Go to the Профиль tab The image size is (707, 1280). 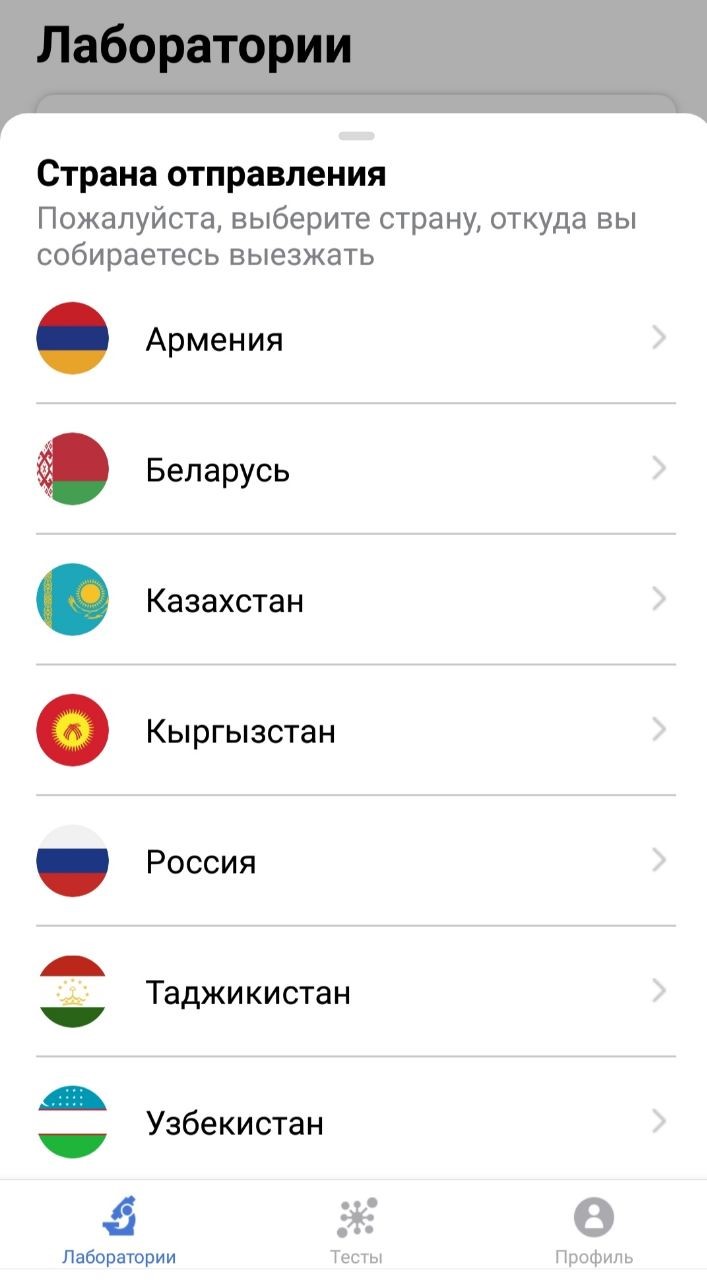594,1231
